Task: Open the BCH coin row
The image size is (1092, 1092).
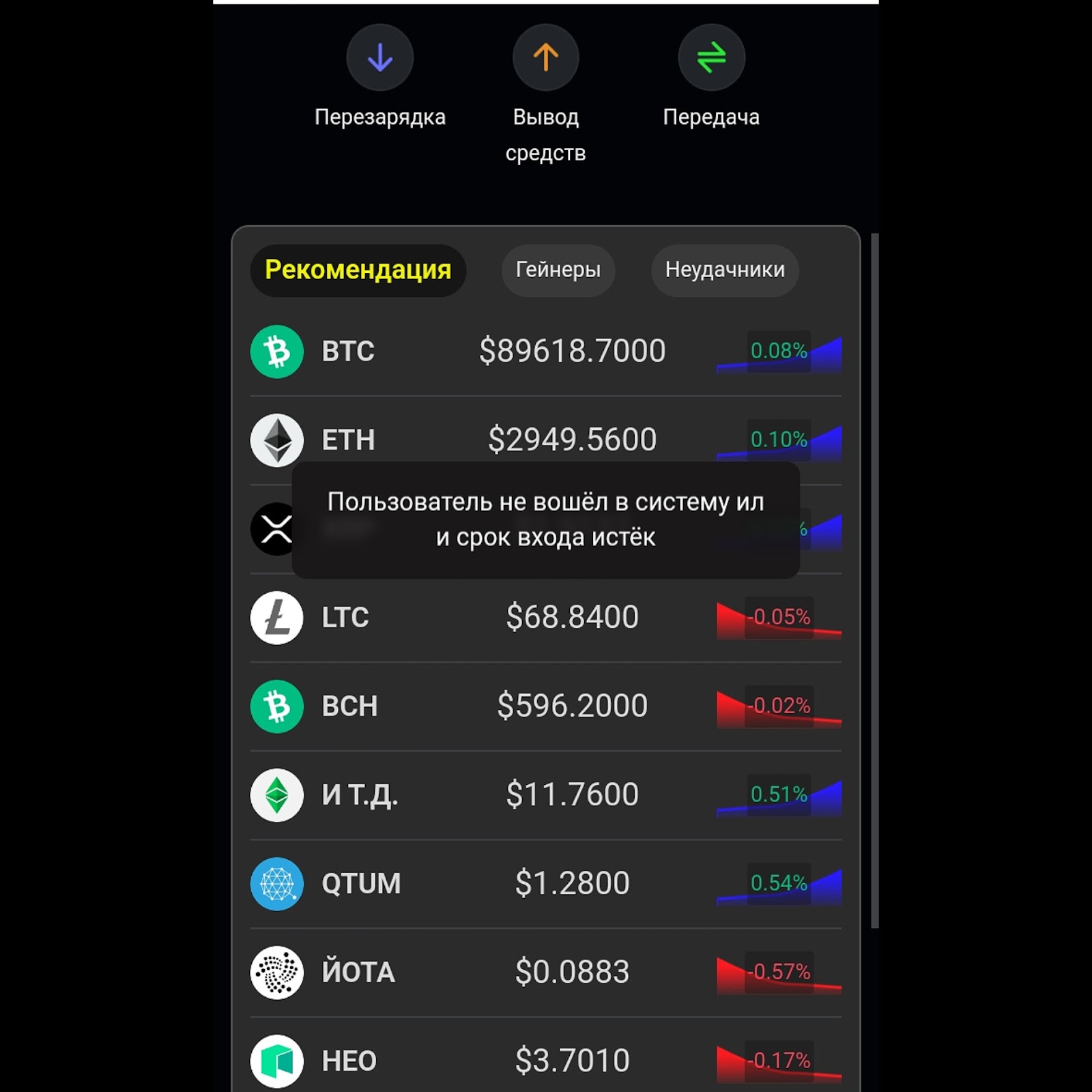Action: (545, 706)
